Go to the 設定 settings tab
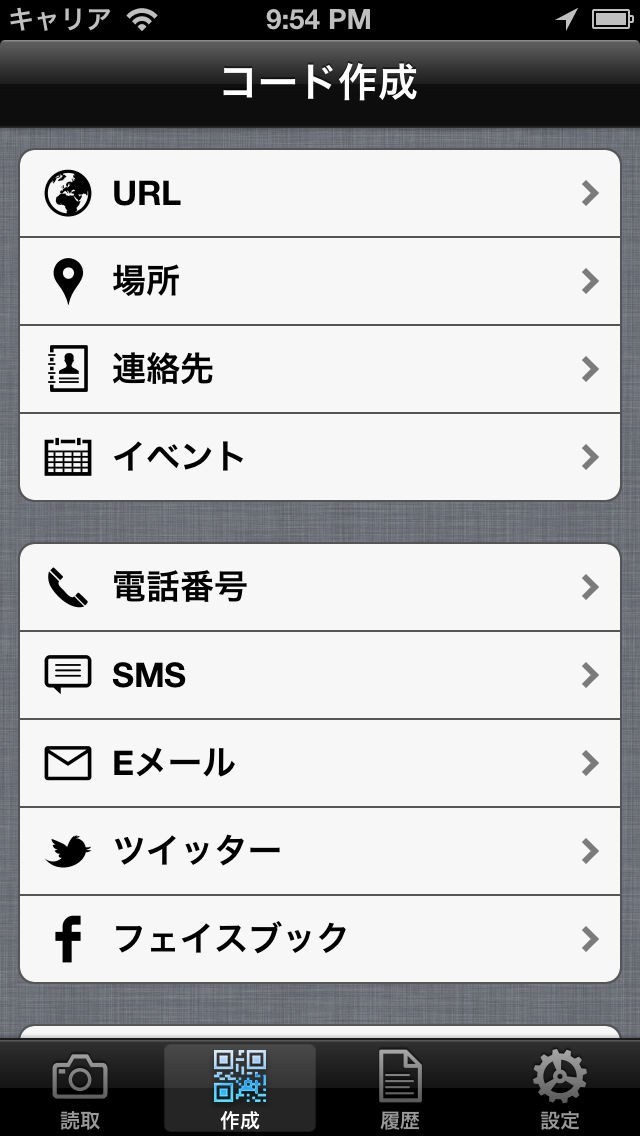640x1136 pixels. click(x=560, y=1090)
